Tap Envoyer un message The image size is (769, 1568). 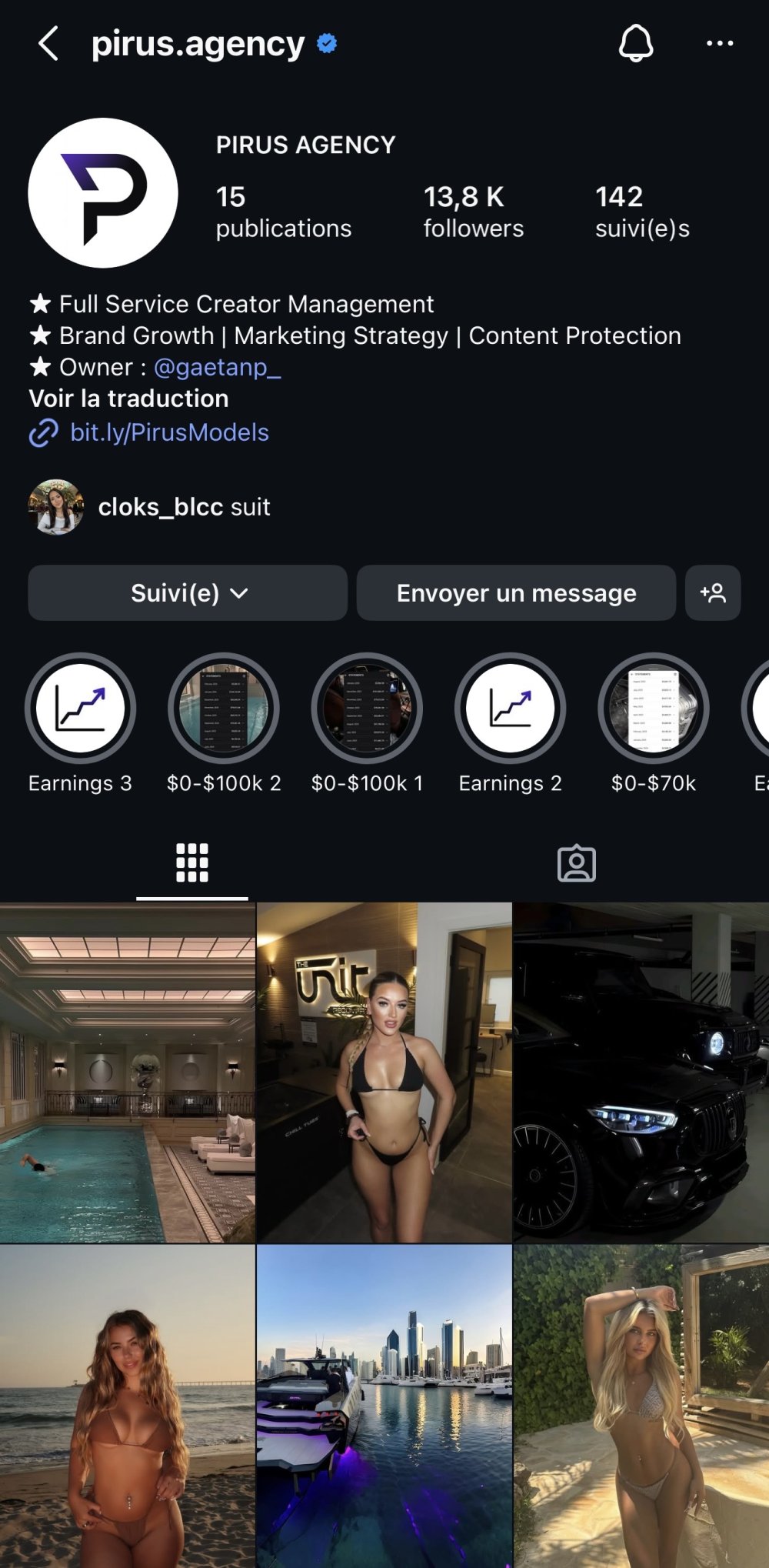click(x=516, y=593)
